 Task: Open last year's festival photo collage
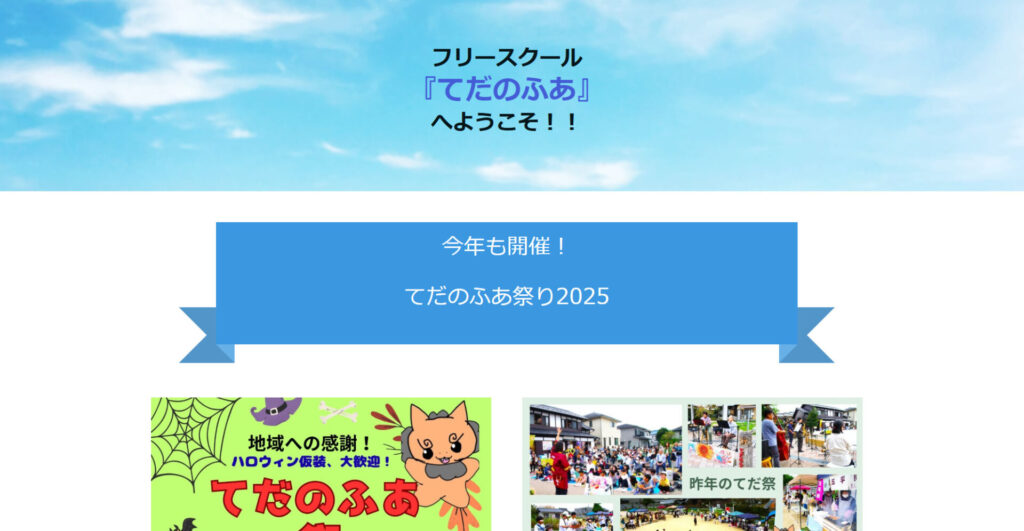pyautogui.click(x=692, y=465)
